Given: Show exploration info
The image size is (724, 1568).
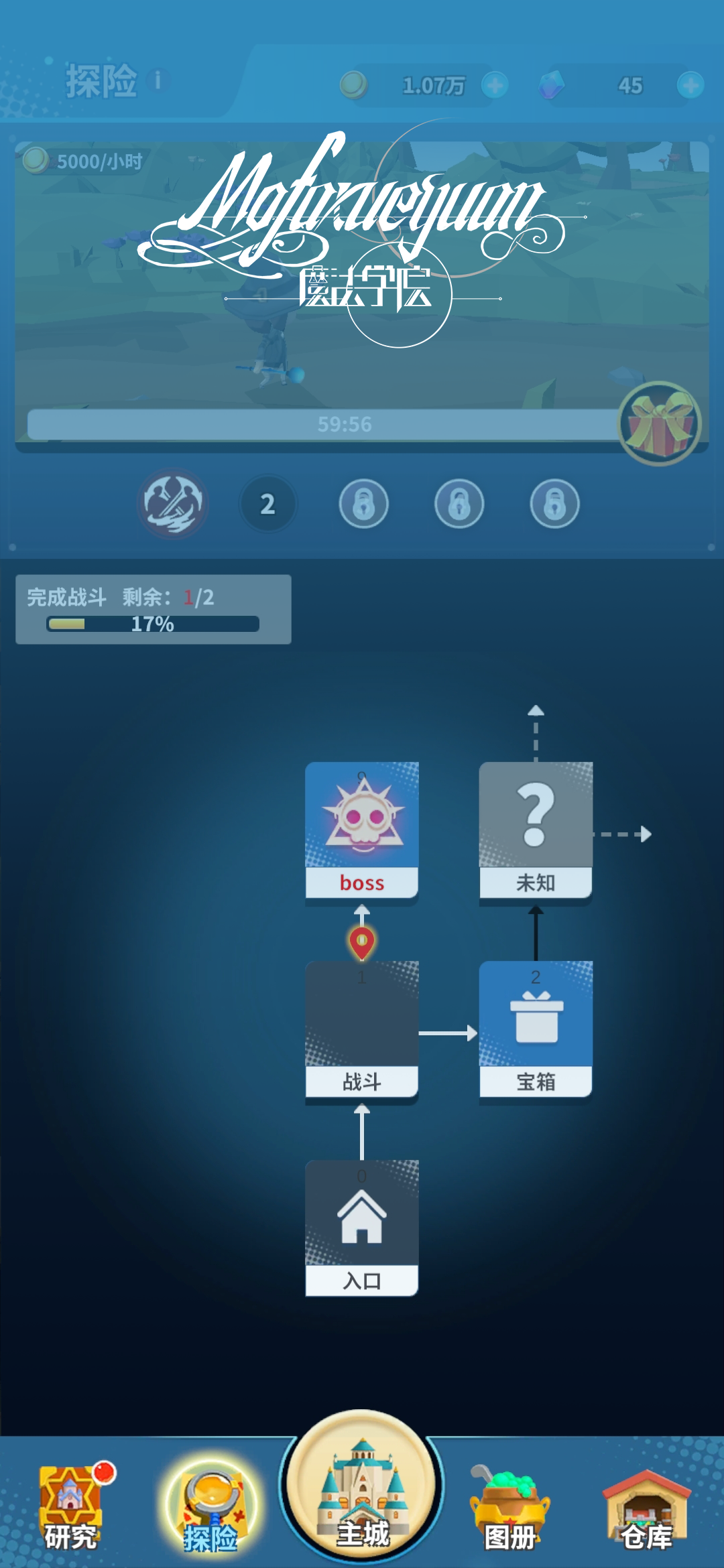Looking at the screenshot, I should 158,81.
